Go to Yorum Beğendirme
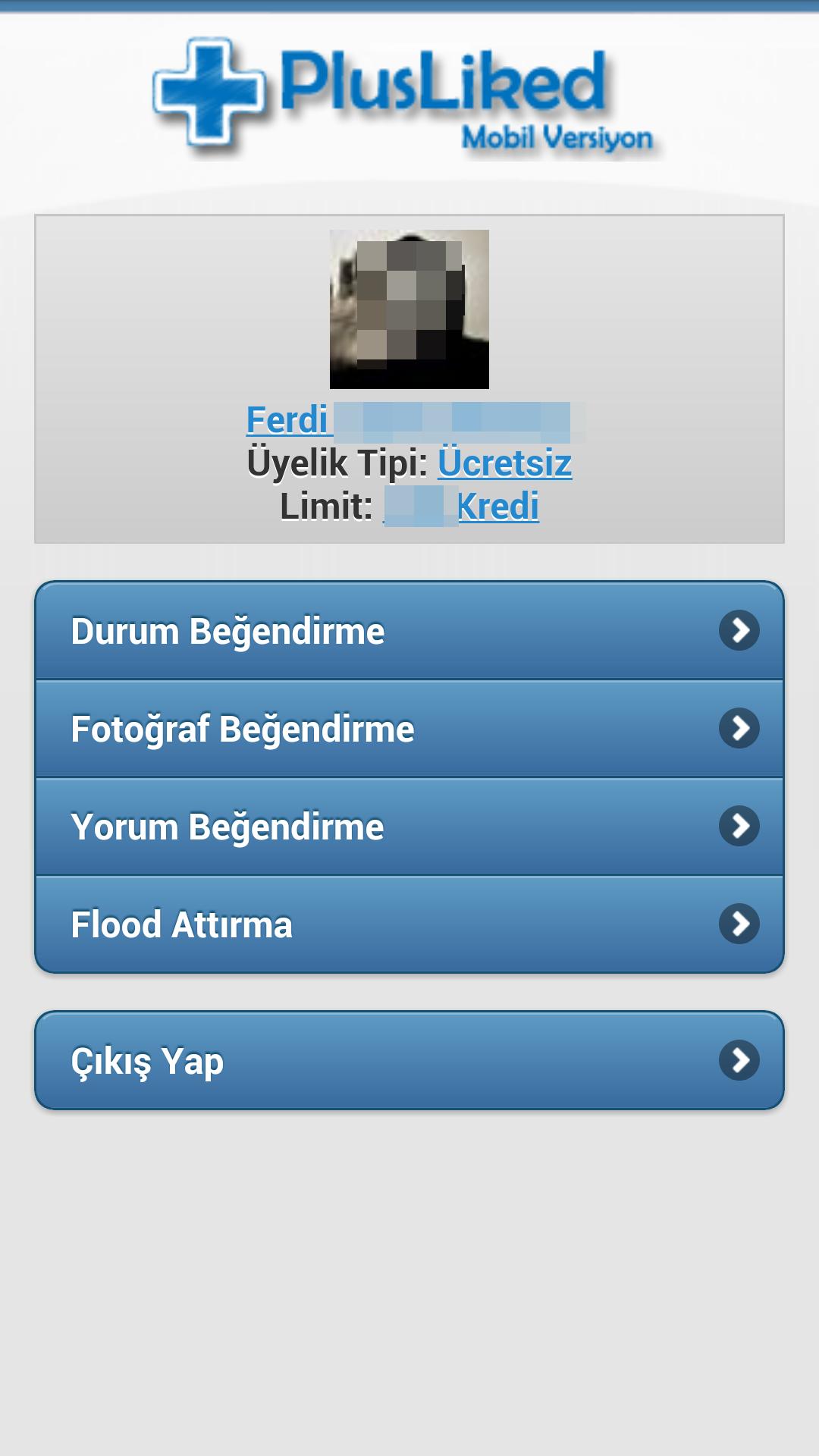 409,827
